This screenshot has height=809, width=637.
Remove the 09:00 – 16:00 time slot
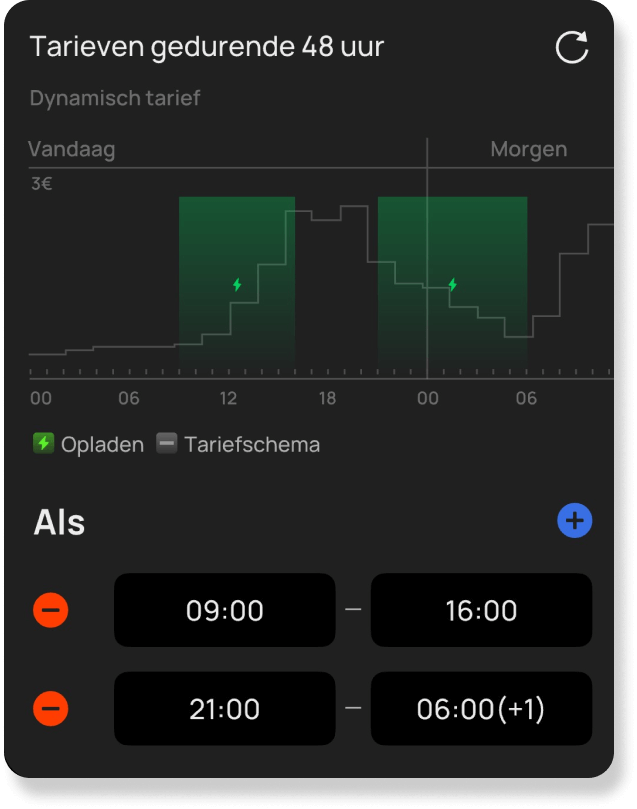(51, 610)
